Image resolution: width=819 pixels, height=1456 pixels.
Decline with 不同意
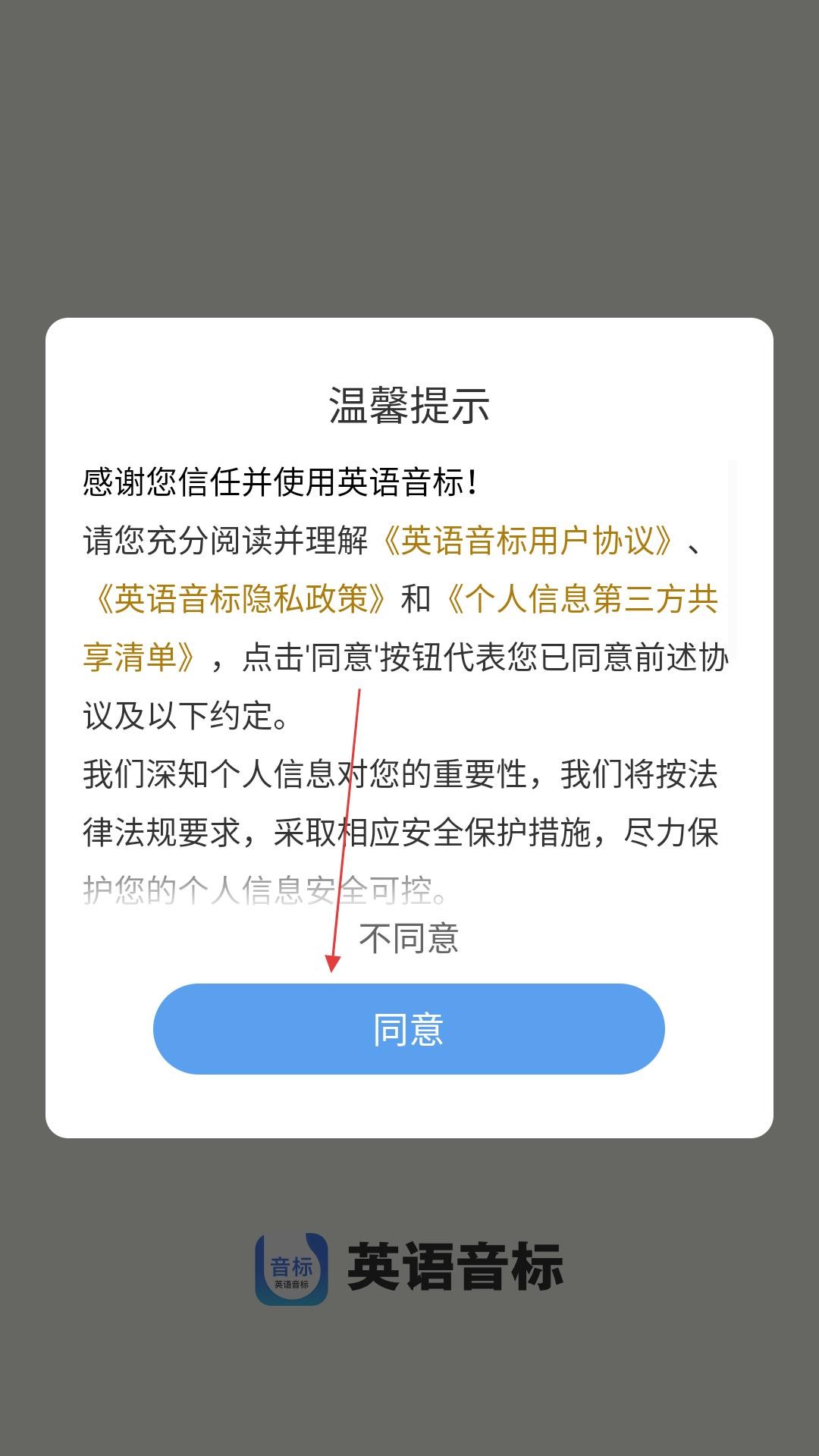coord(409,939)
